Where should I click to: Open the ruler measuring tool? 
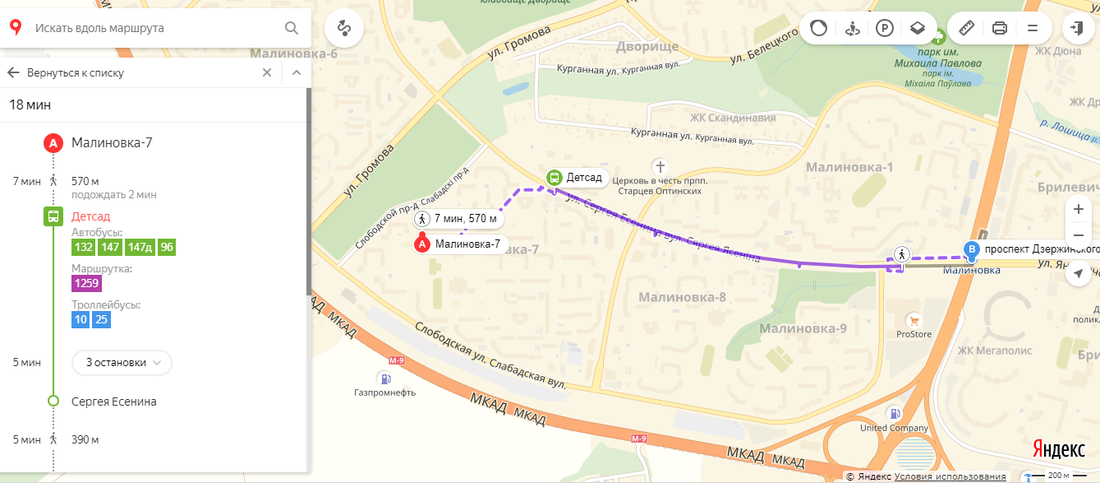[966, 28]
